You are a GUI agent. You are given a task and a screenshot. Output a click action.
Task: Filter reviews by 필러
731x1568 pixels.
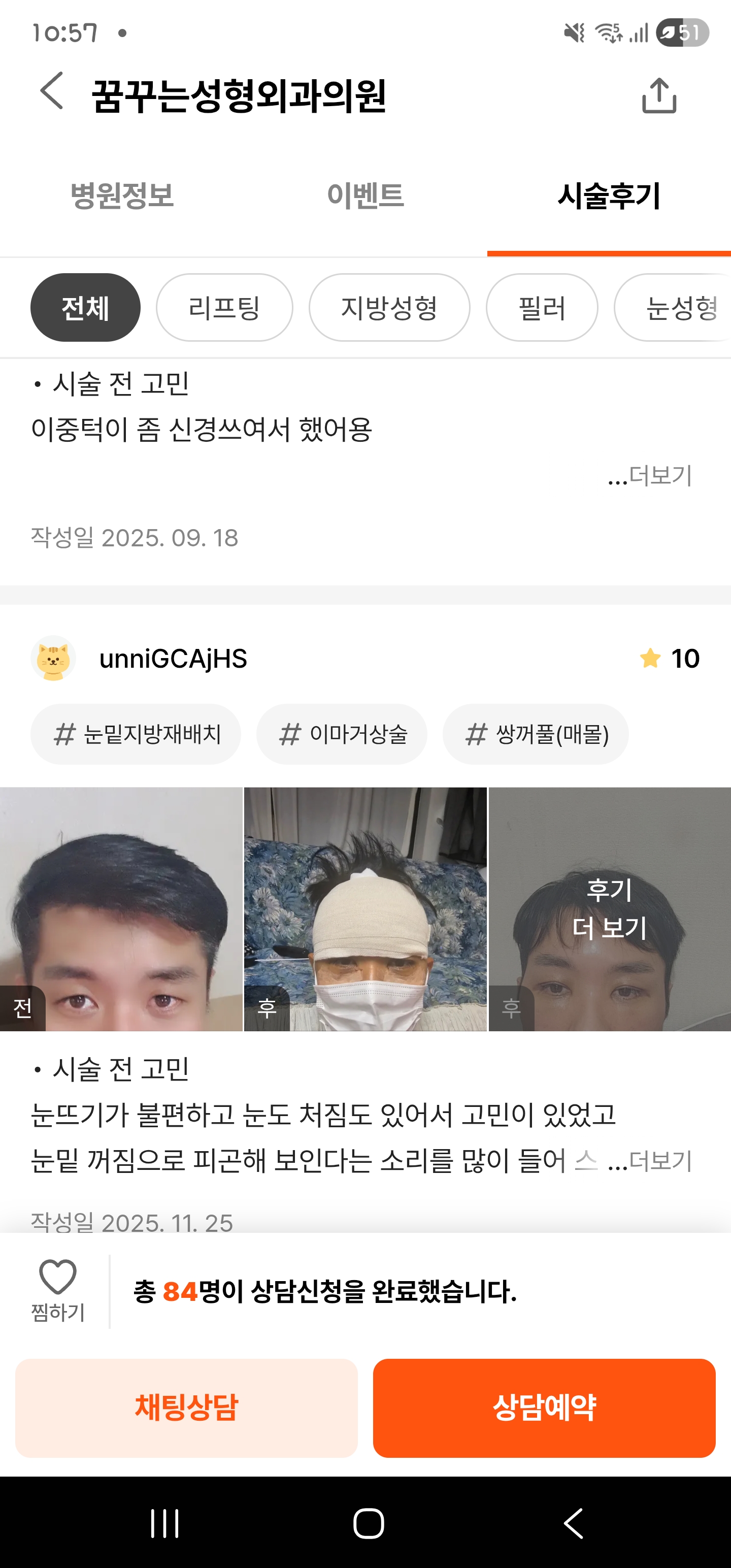541,307
